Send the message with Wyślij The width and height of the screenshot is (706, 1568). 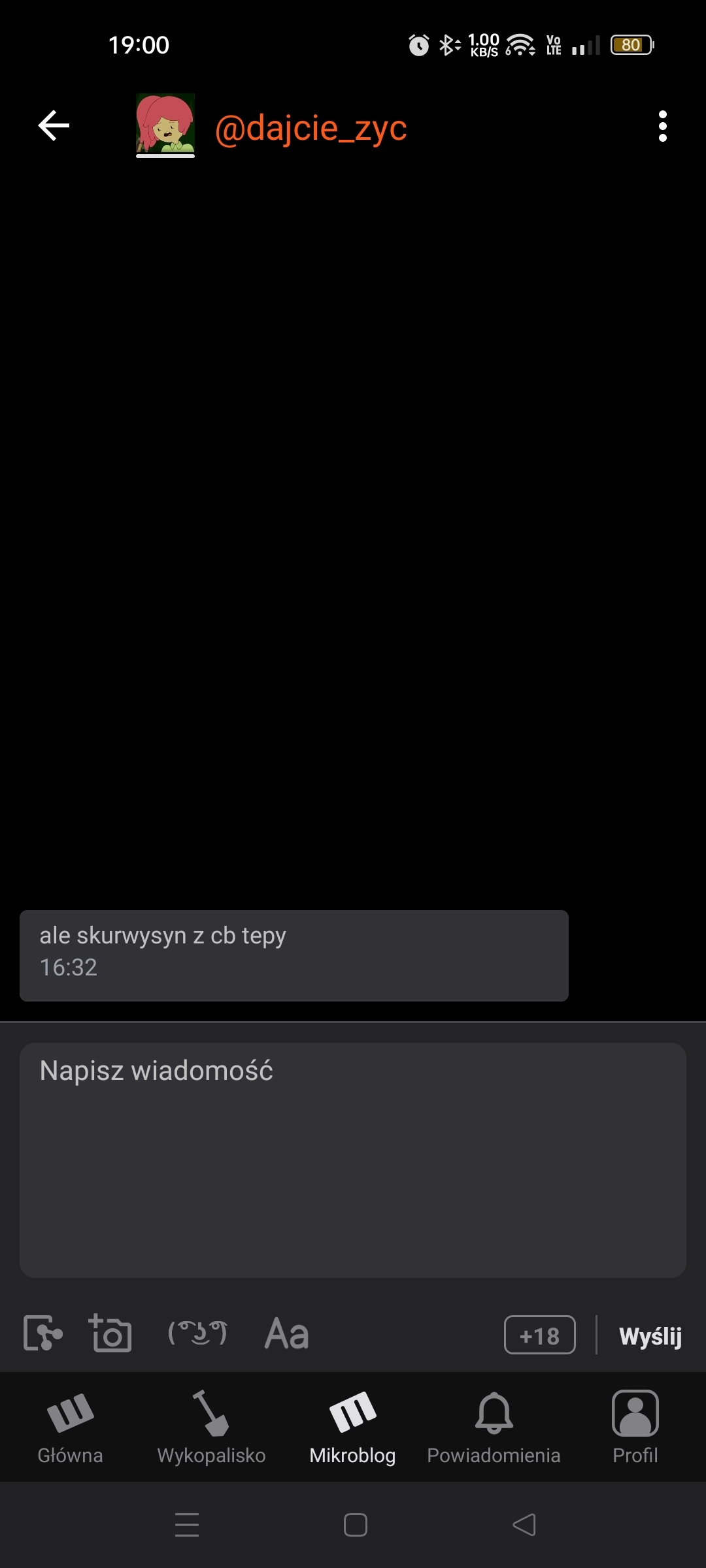coord(650,1335)
